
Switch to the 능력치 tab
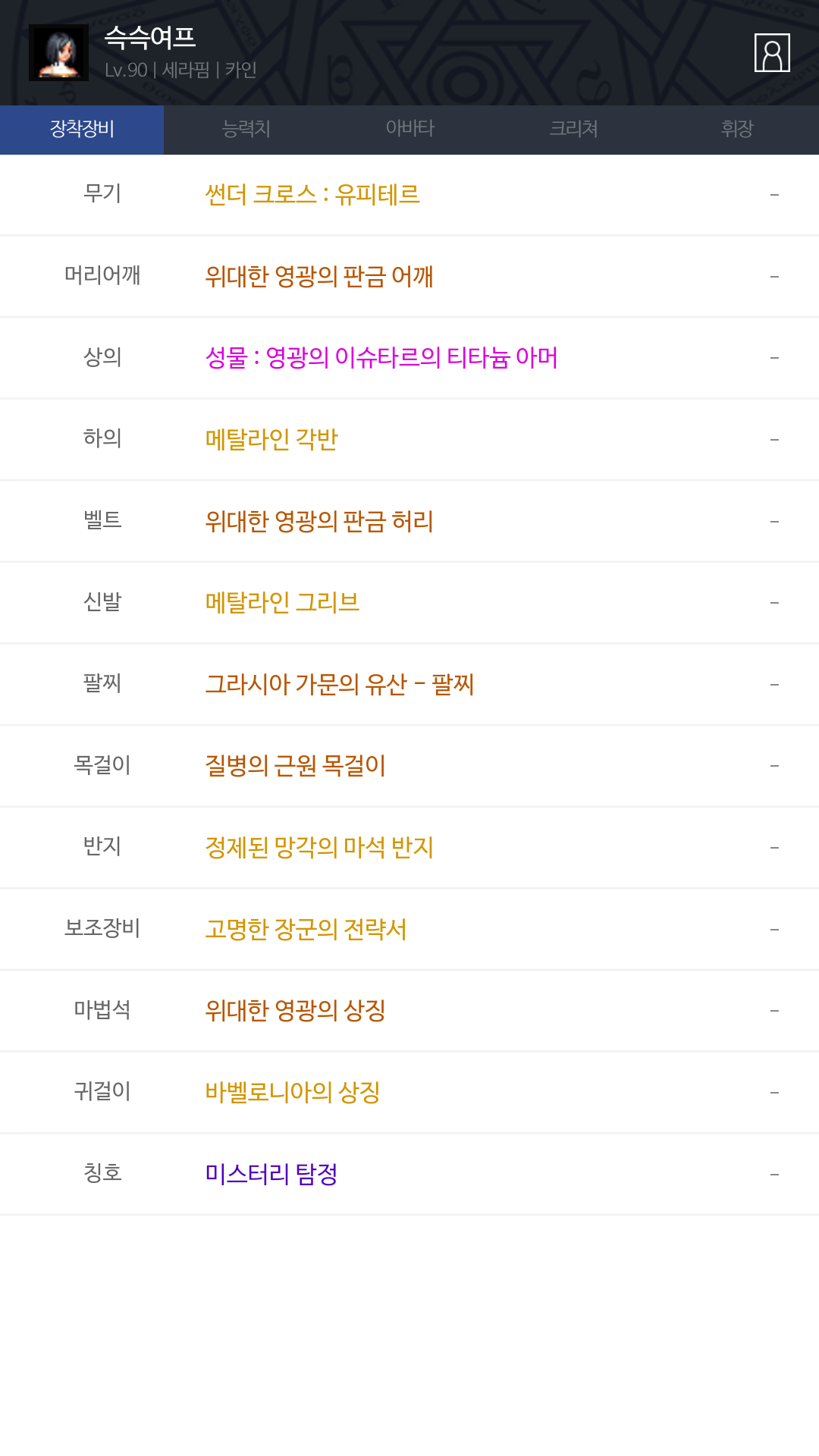(x=246, y=130)
